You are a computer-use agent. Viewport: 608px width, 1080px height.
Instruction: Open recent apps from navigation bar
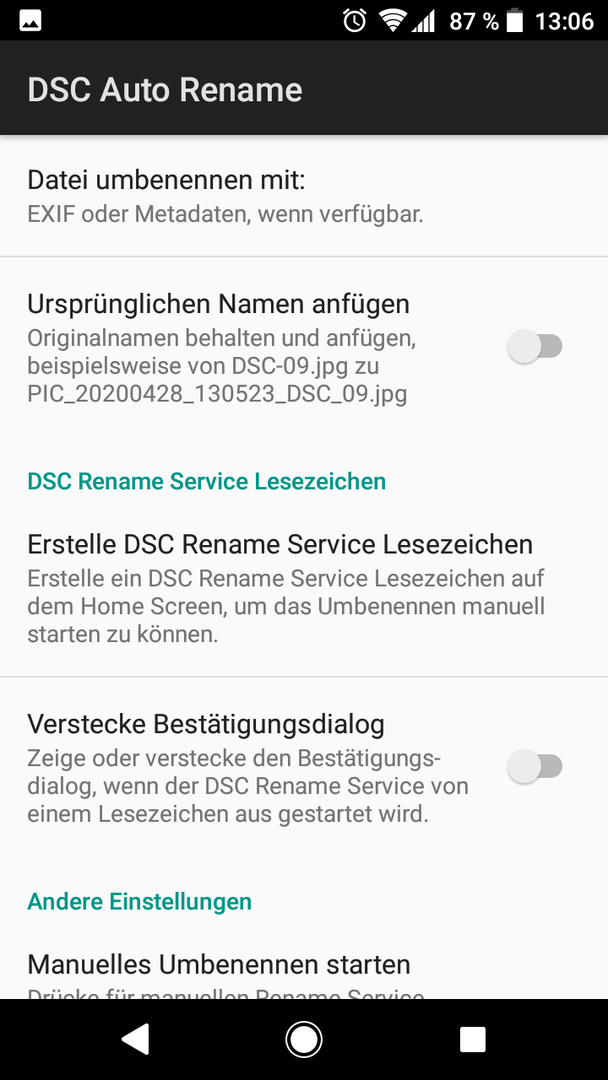tap(472, 1039)
